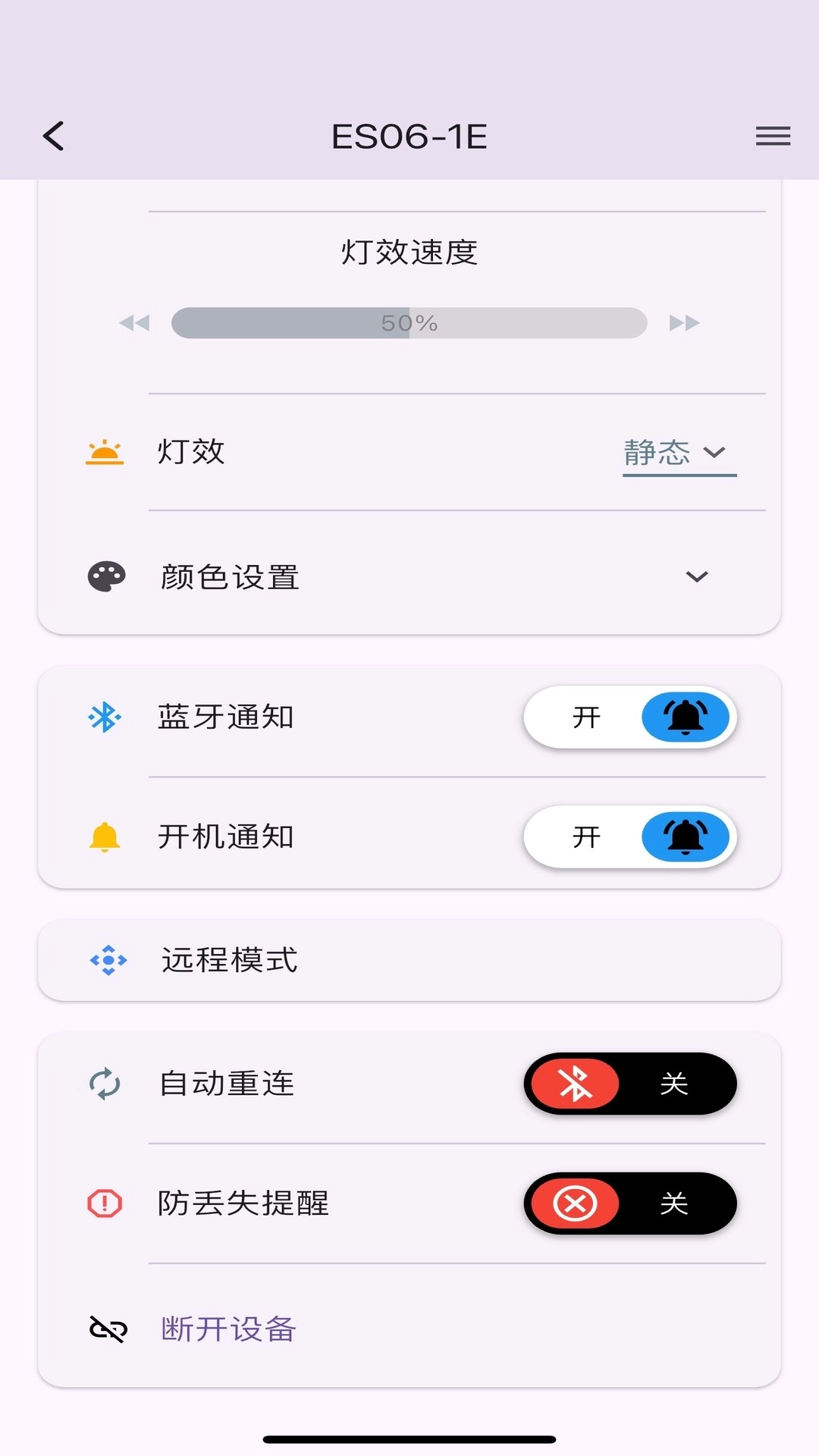The image size is (819, 1456).
Task: Click the yellow bell icon beside 开机通知
Action: (105, 836)
